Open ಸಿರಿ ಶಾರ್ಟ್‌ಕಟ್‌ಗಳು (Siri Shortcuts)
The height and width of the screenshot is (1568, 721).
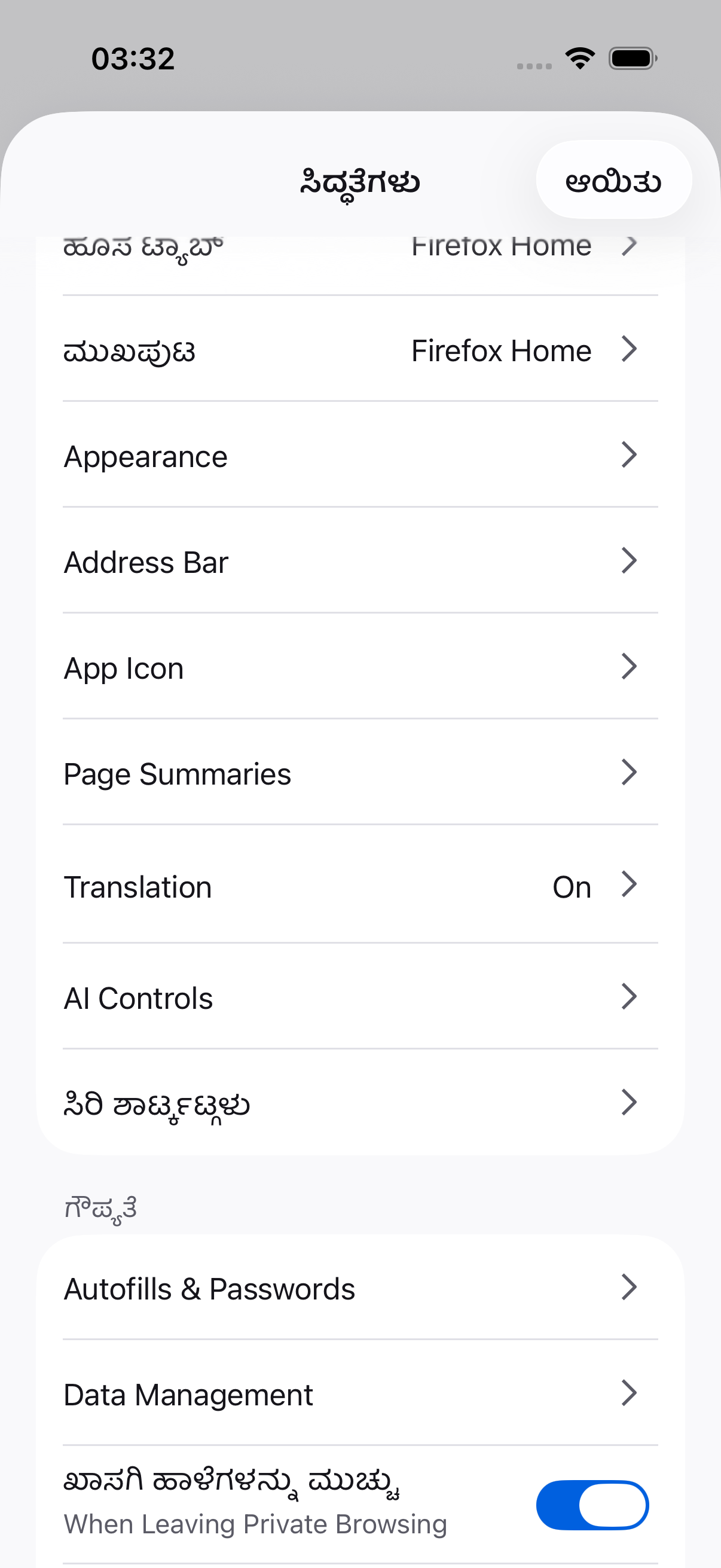(x=360, y=1103)
